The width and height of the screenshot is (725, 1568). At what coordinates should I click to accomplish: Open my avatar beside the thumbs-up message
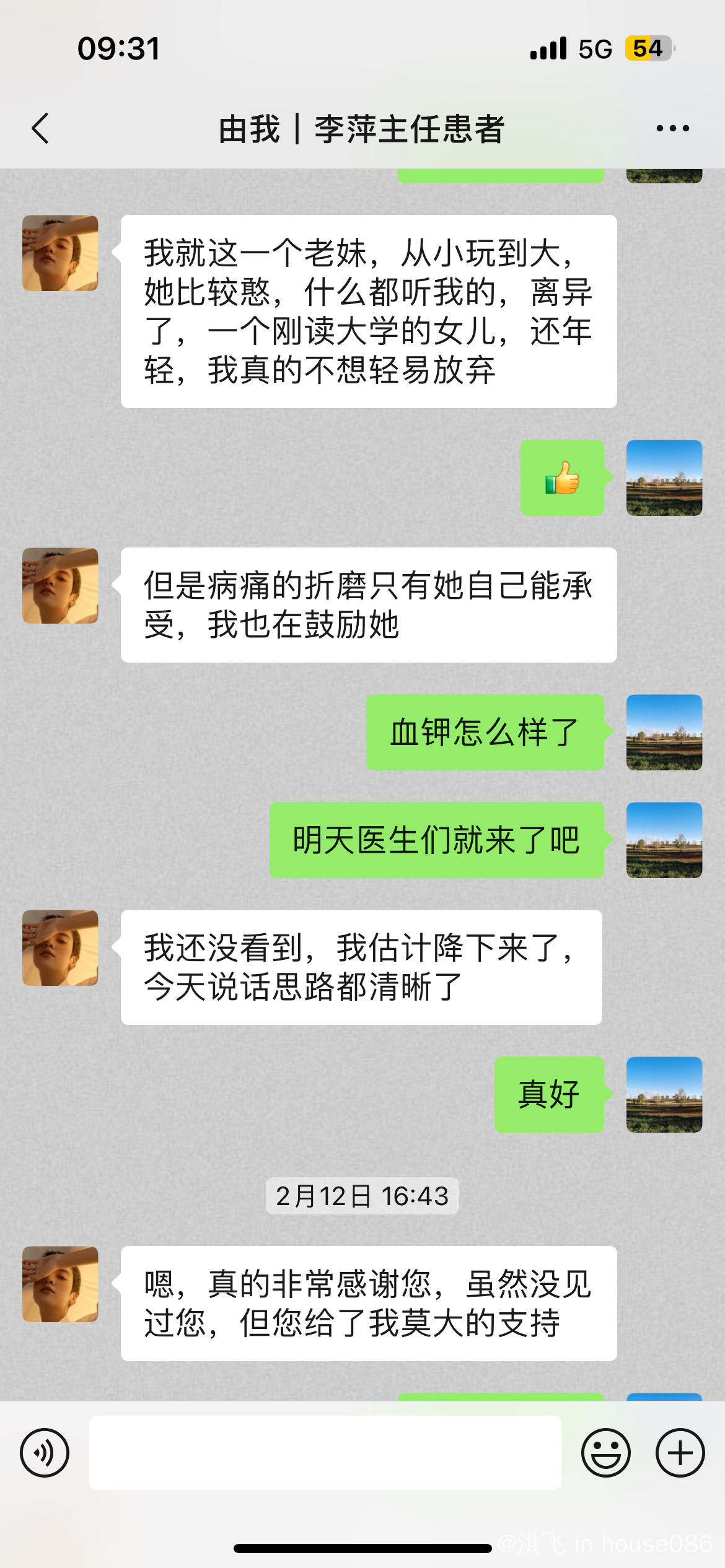click(x=664, y=478)
